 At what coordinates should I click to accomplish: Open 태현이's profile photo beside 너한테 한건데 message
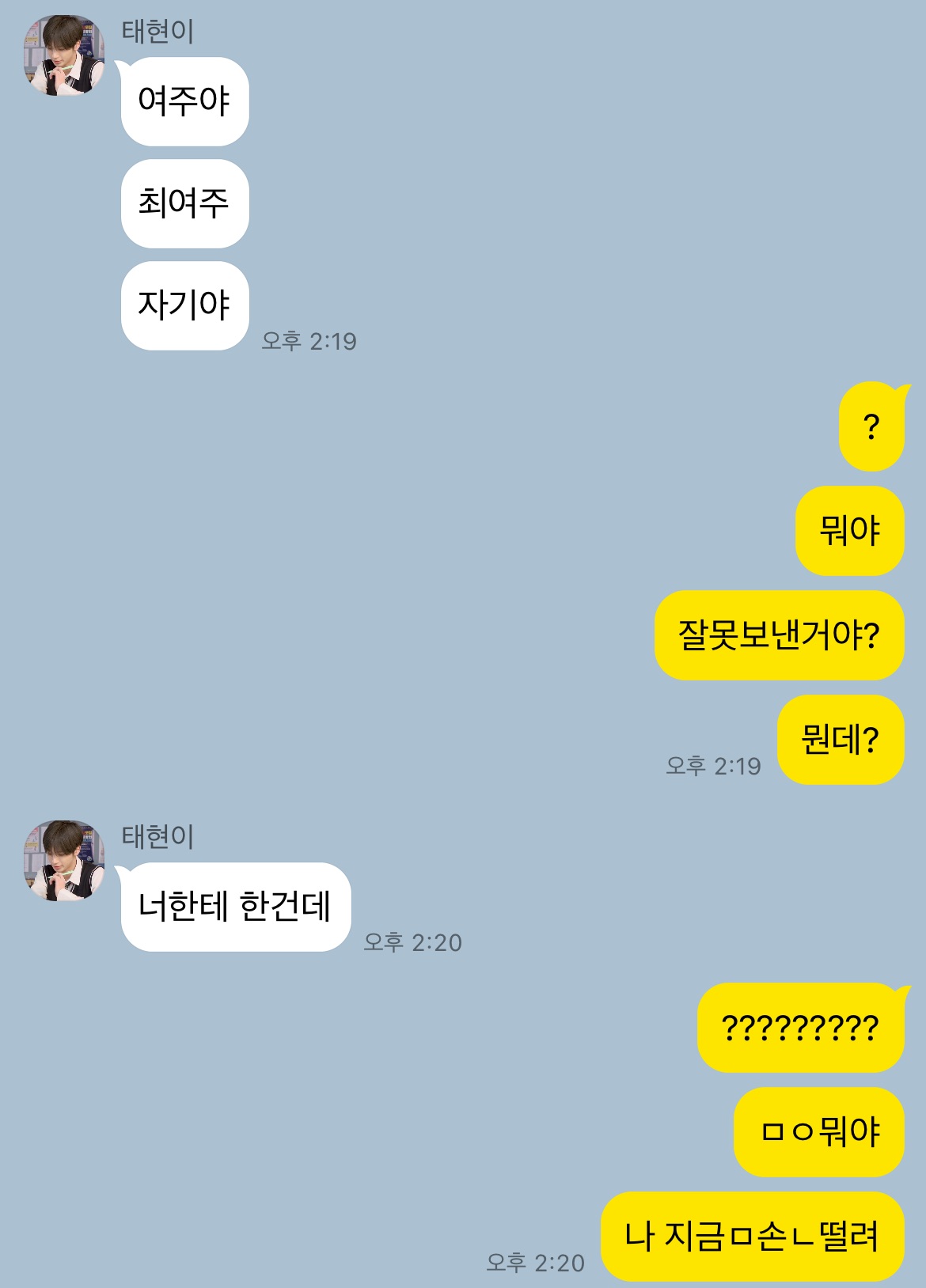(64, 861)
